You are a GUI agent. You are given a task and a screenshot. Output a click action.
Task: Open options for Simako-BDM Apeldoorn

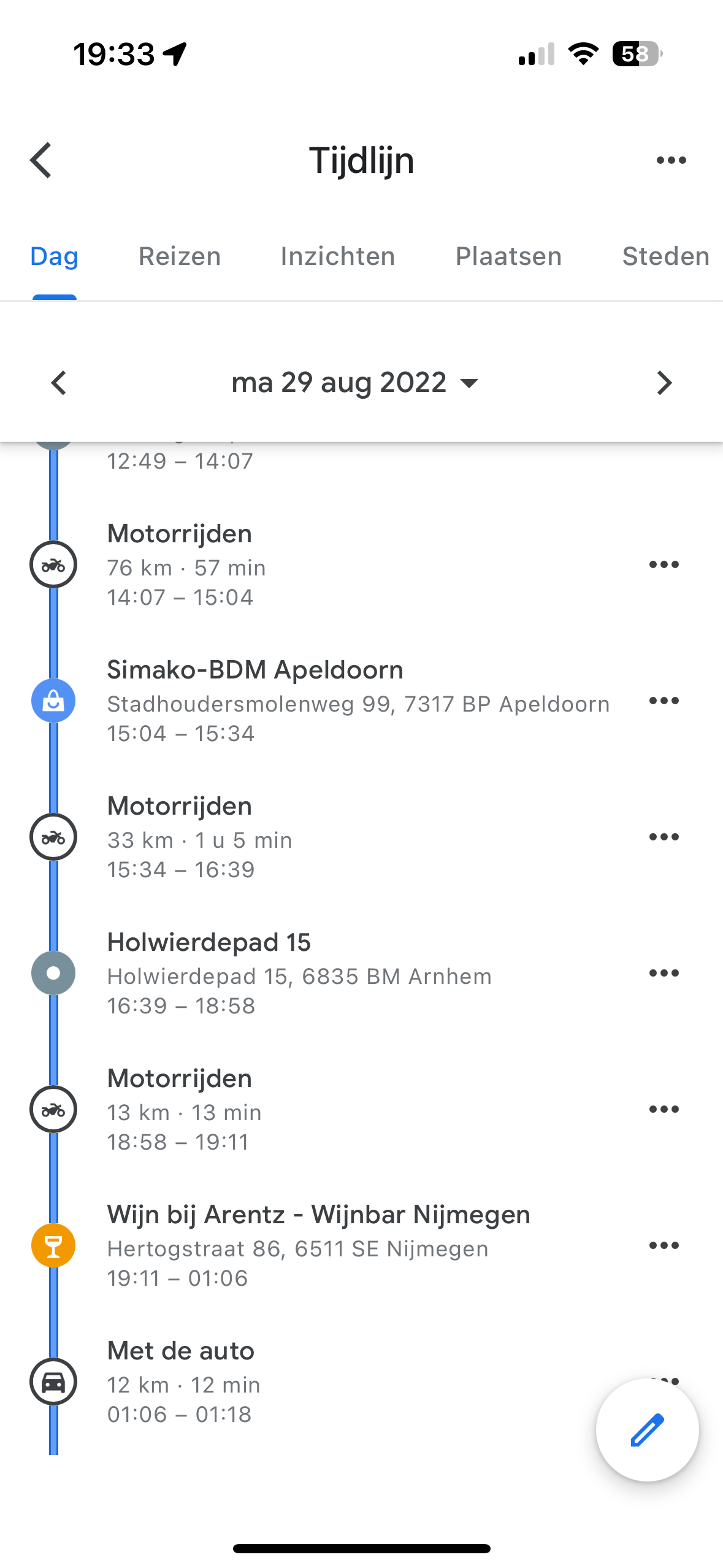[x=664, y=701]
